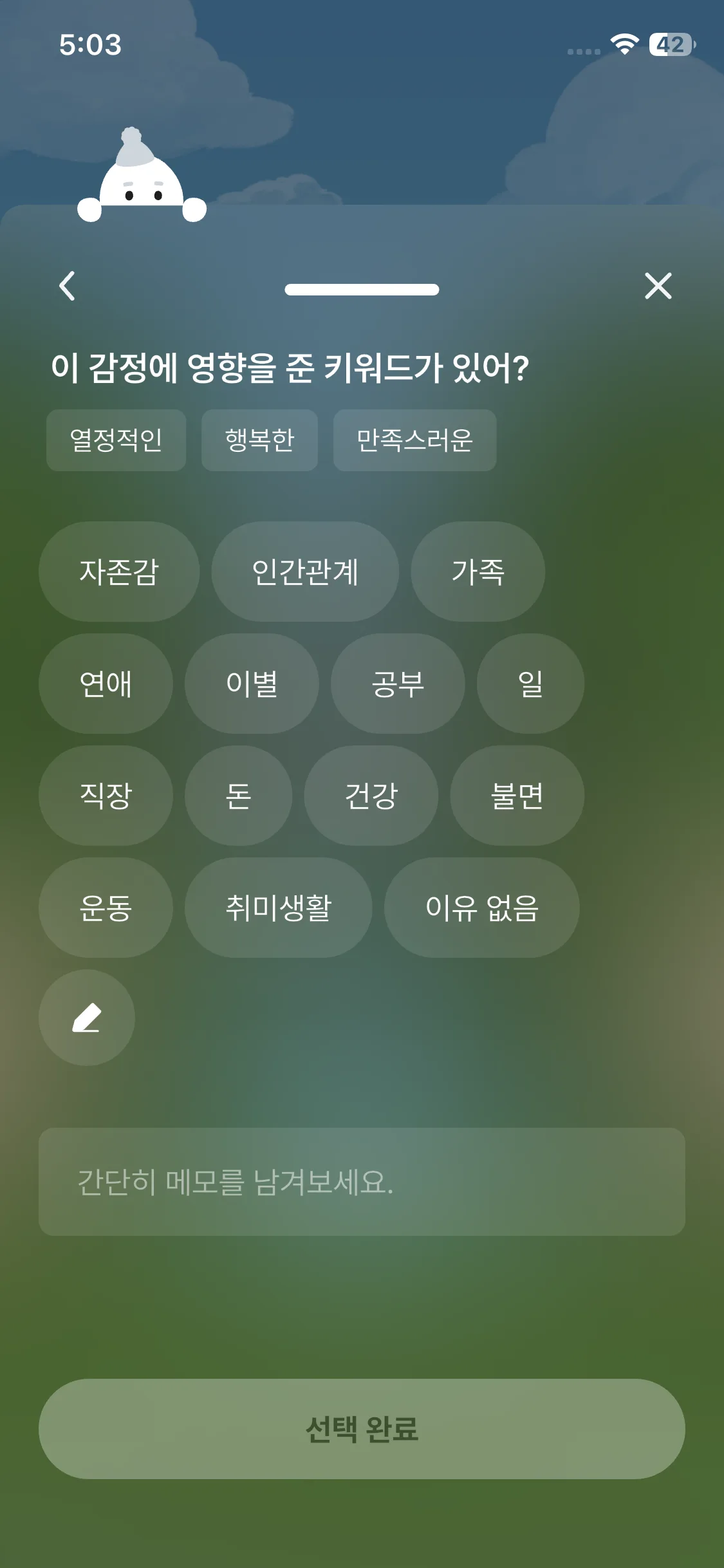Pick the 가족 keyword chip

pyautogui.click(x=478, y=572)
